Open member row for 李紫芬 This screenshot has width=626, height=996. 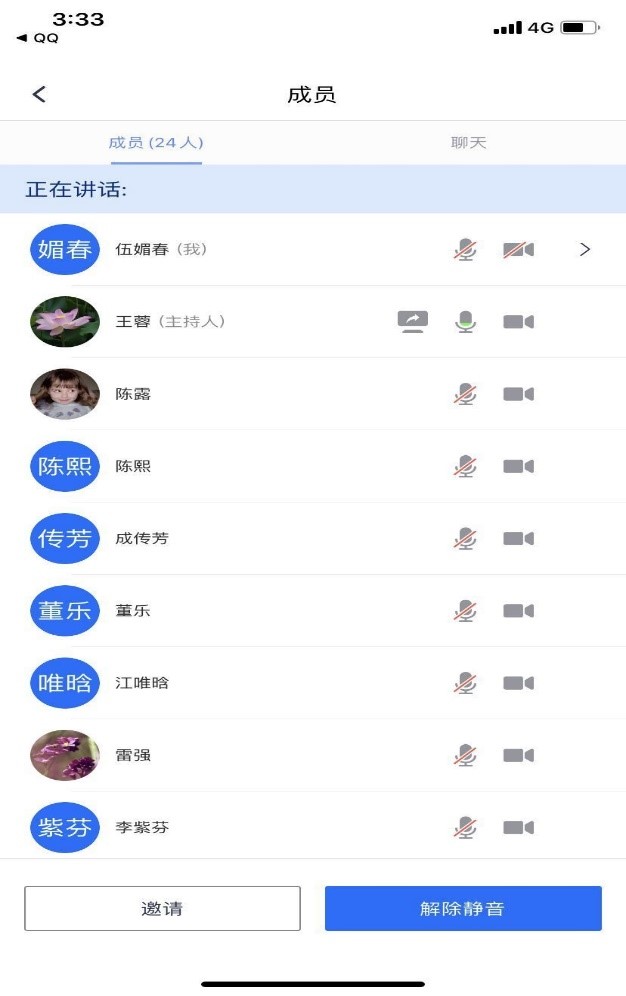(142, 828)
